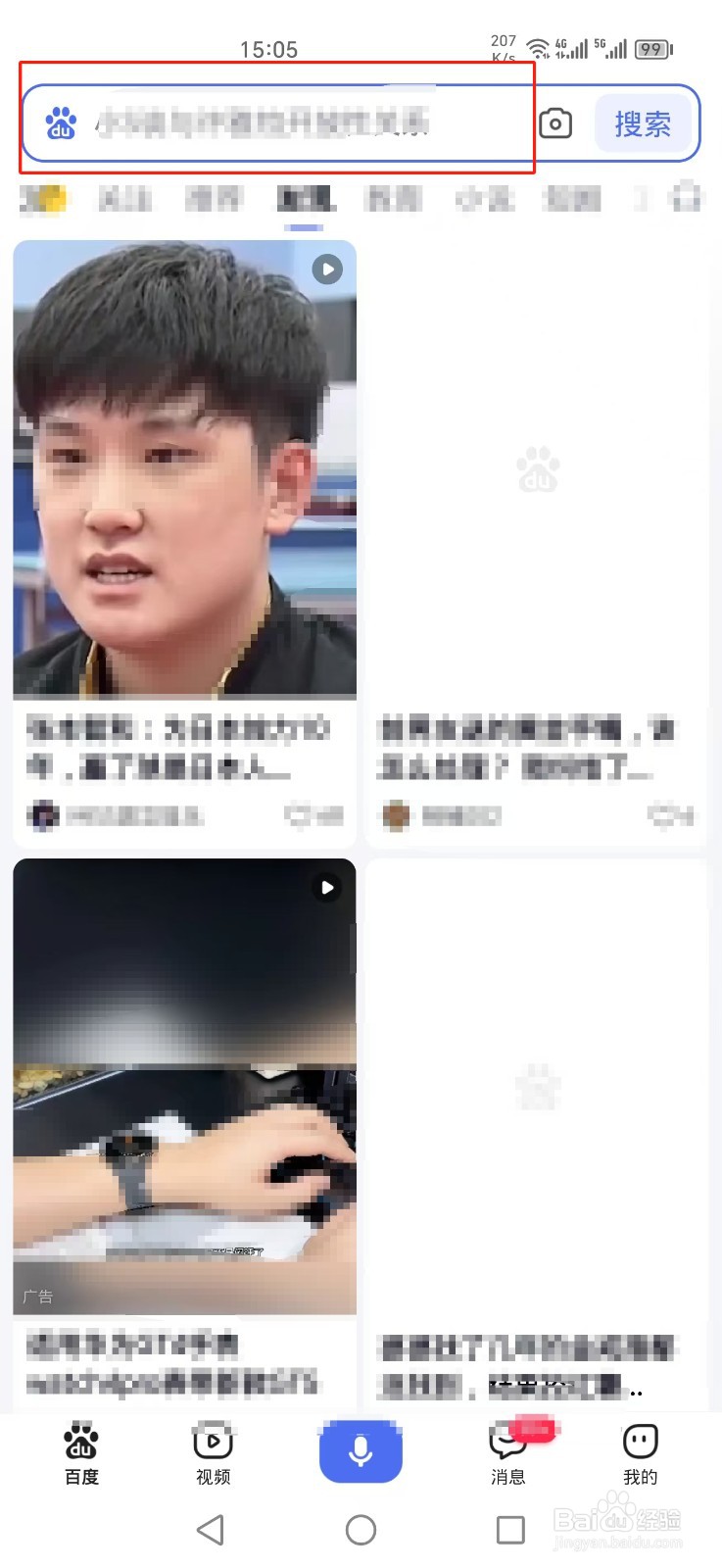Image resolution: width=722 pixels, height=1568 pixels.
Task: Tap the Baidu paw logo in the search bar
Action: tap(59, 123)
